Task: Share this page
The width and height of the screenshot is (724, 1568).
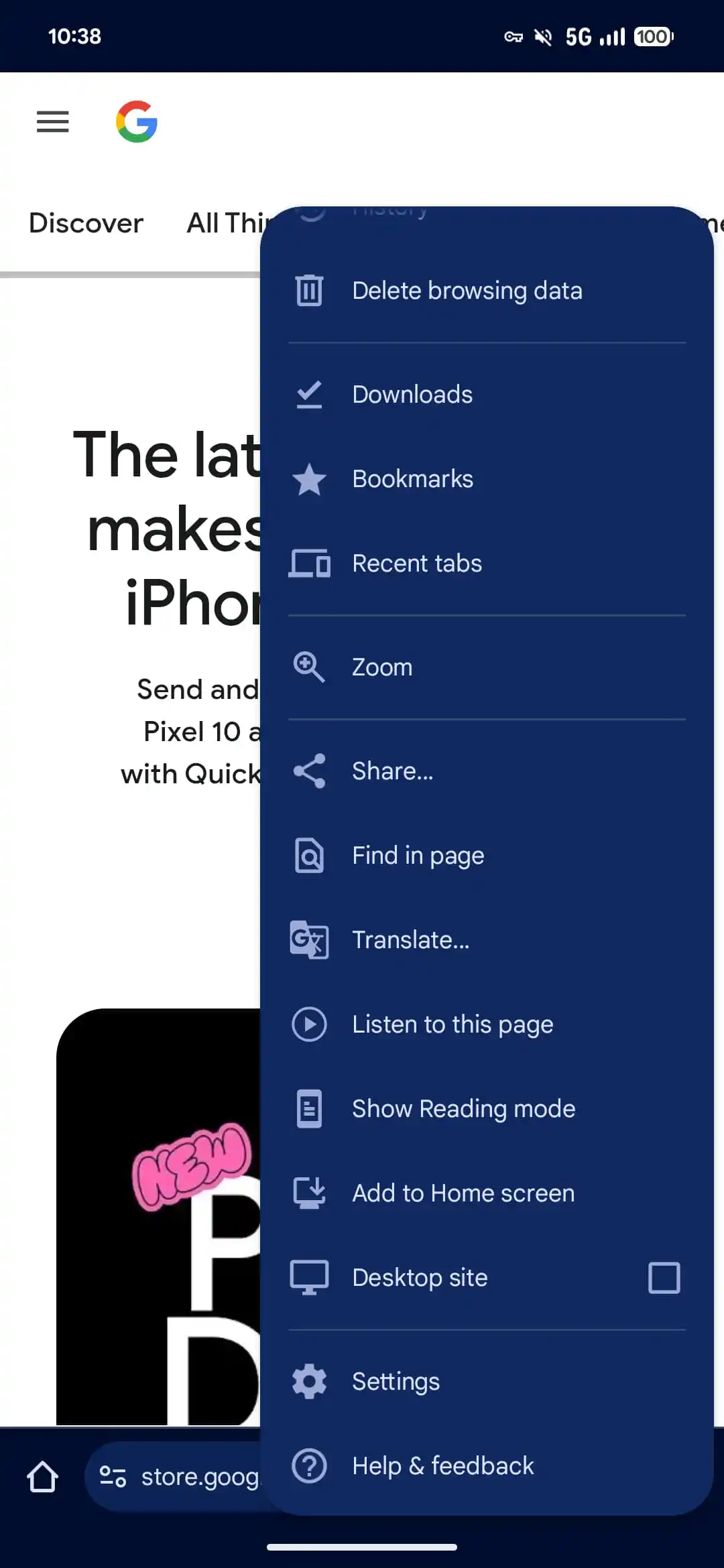Action: [392, 771]
